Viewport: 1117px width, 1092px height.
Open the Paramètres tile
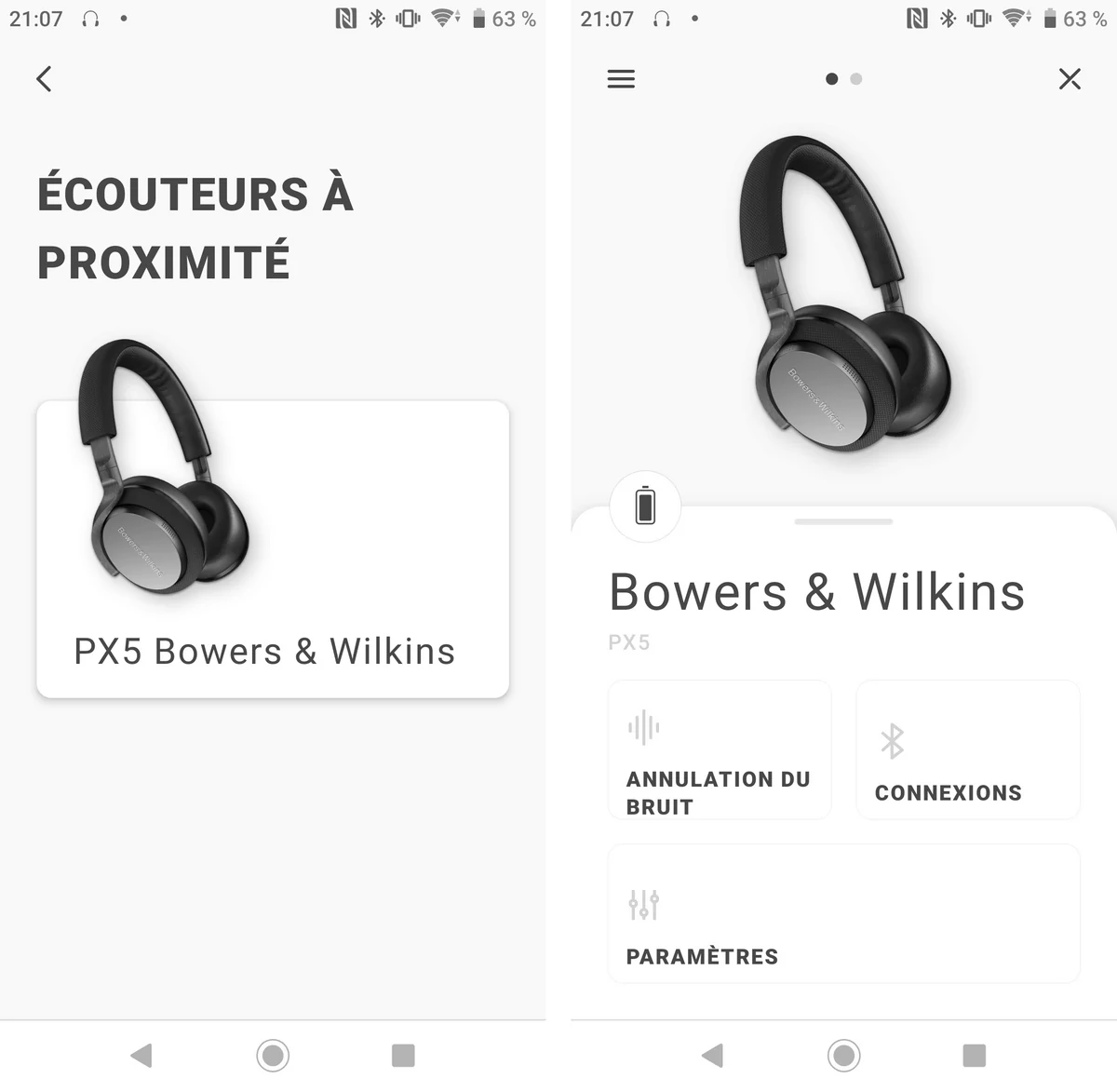(x=843, y=913)
